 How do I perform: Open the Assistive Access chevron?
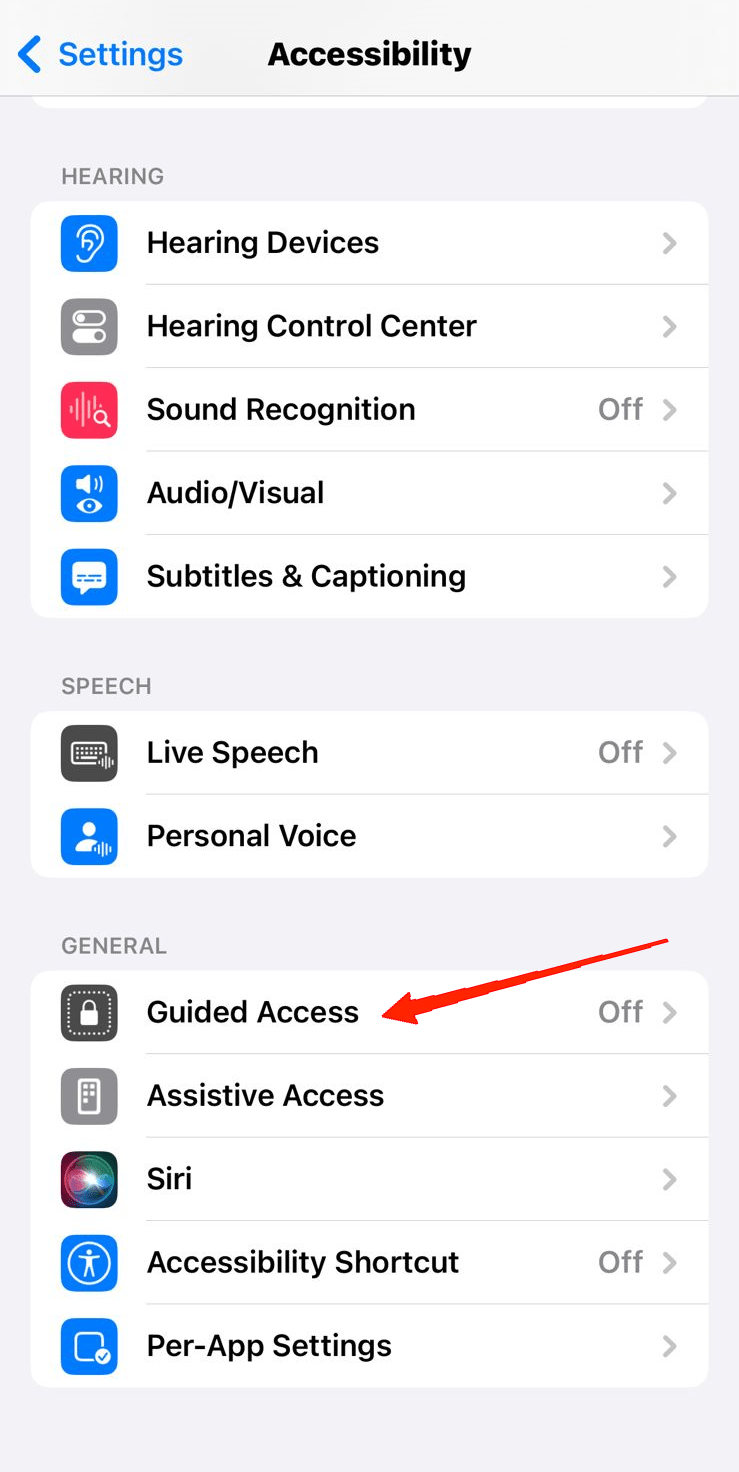tap(669, 1096)
